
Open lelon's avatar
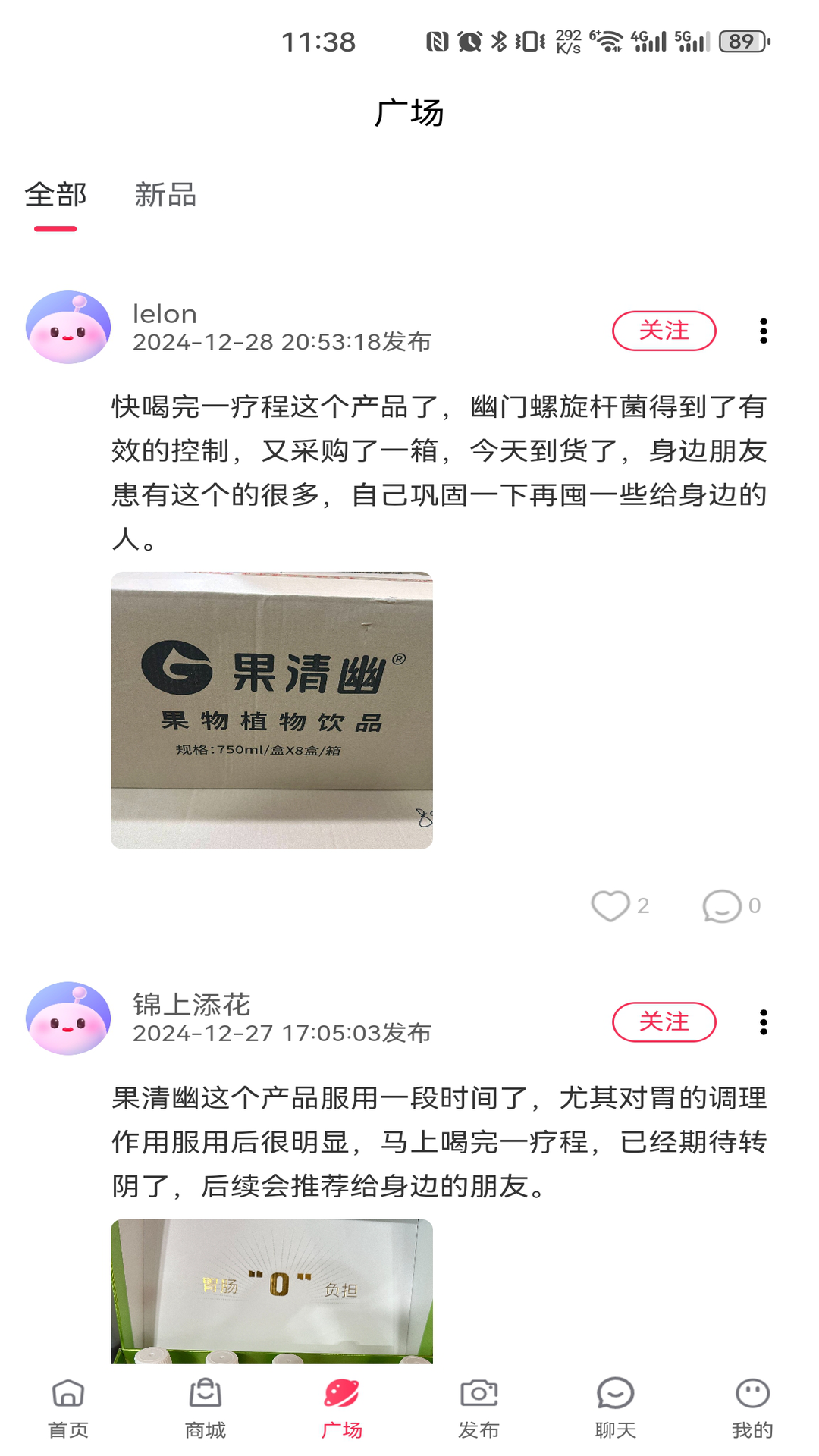[68, 328]
